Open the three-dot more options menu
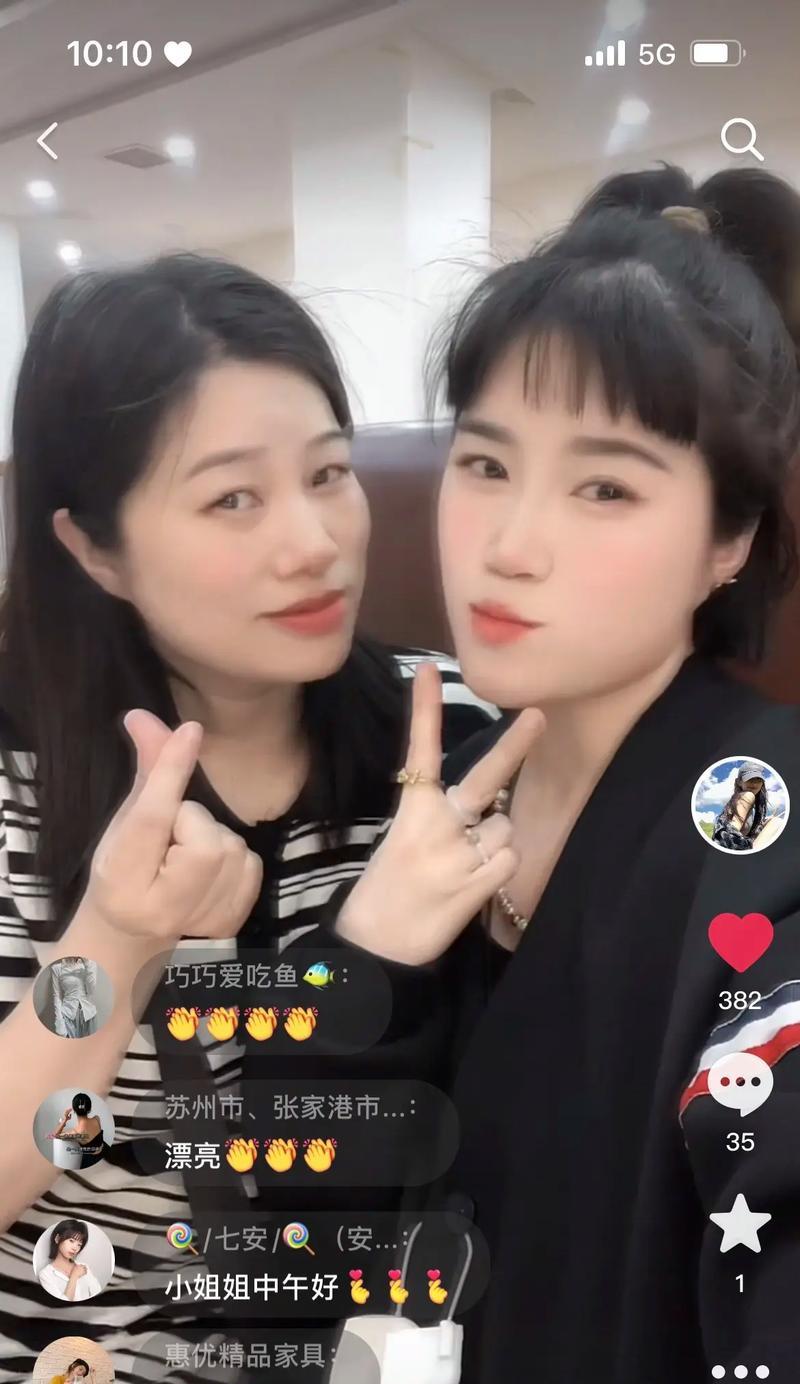This screenshot has width=800, height=1384. coord(740,1371)
